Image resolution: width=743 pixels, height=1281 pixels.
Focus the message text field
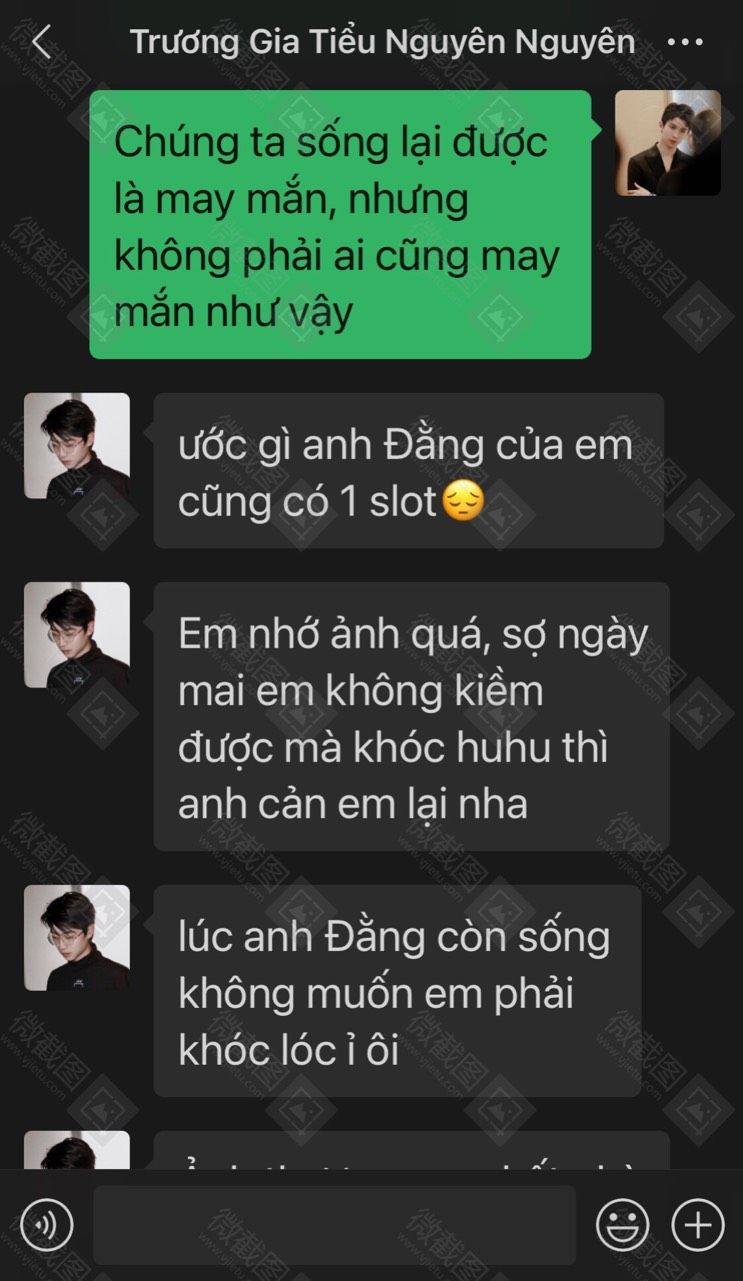(x=334, y=1224)
